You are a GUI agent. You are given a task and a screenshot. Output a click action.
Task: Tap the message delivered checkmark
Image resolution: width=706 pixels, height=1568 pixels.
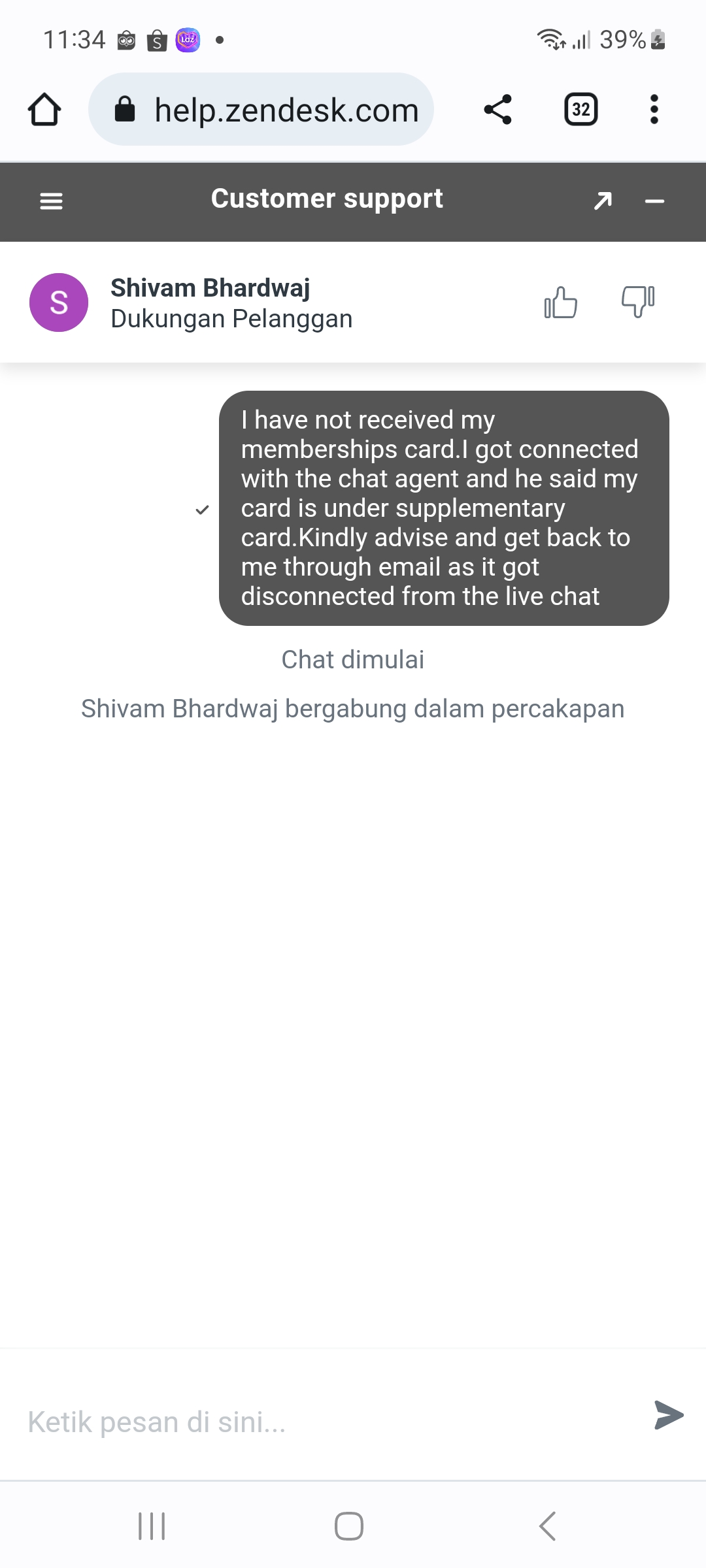coord(202,511)
